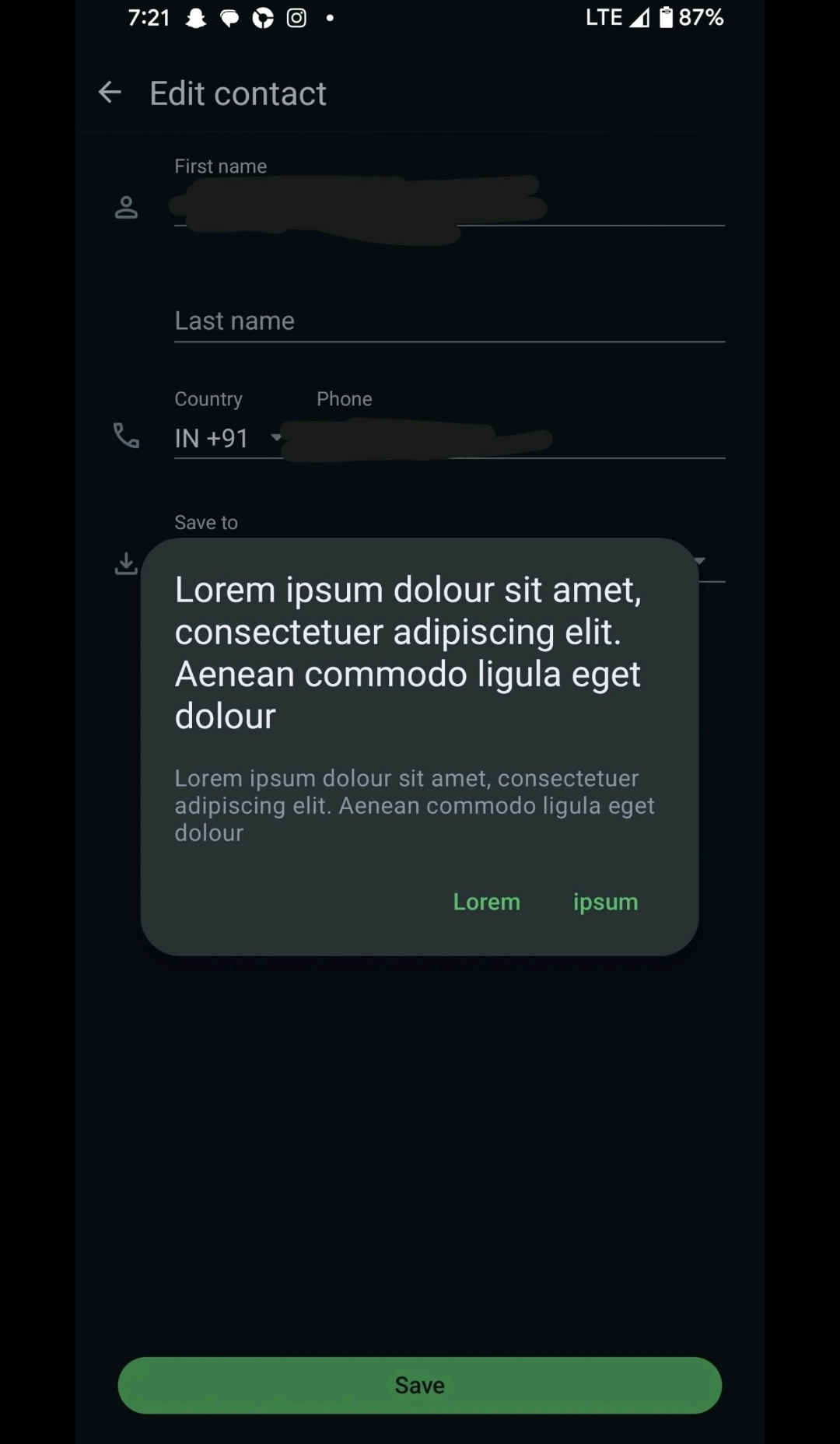Choose the ipsum dialog button

point(605,902)
